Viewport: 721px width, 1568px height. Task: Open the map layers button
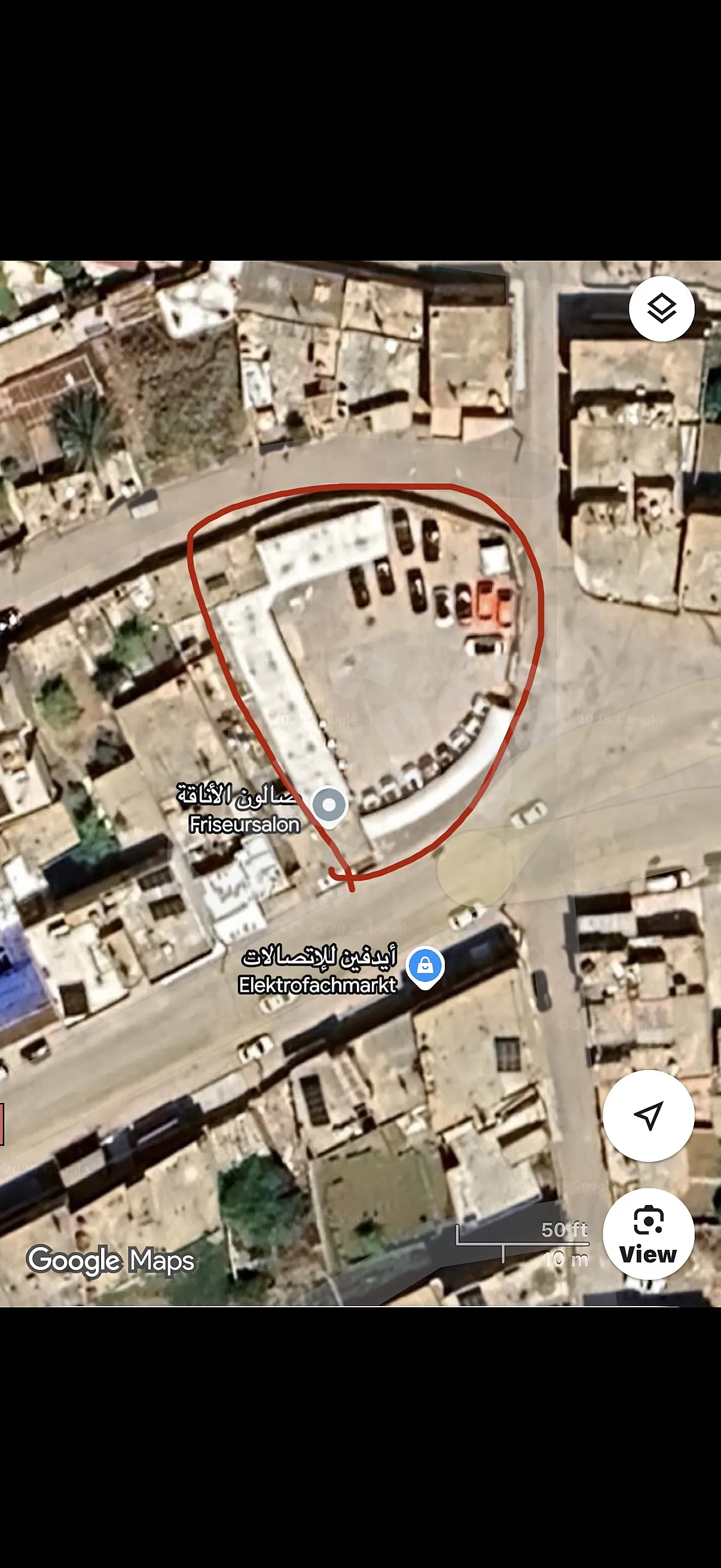pos(661,309)
